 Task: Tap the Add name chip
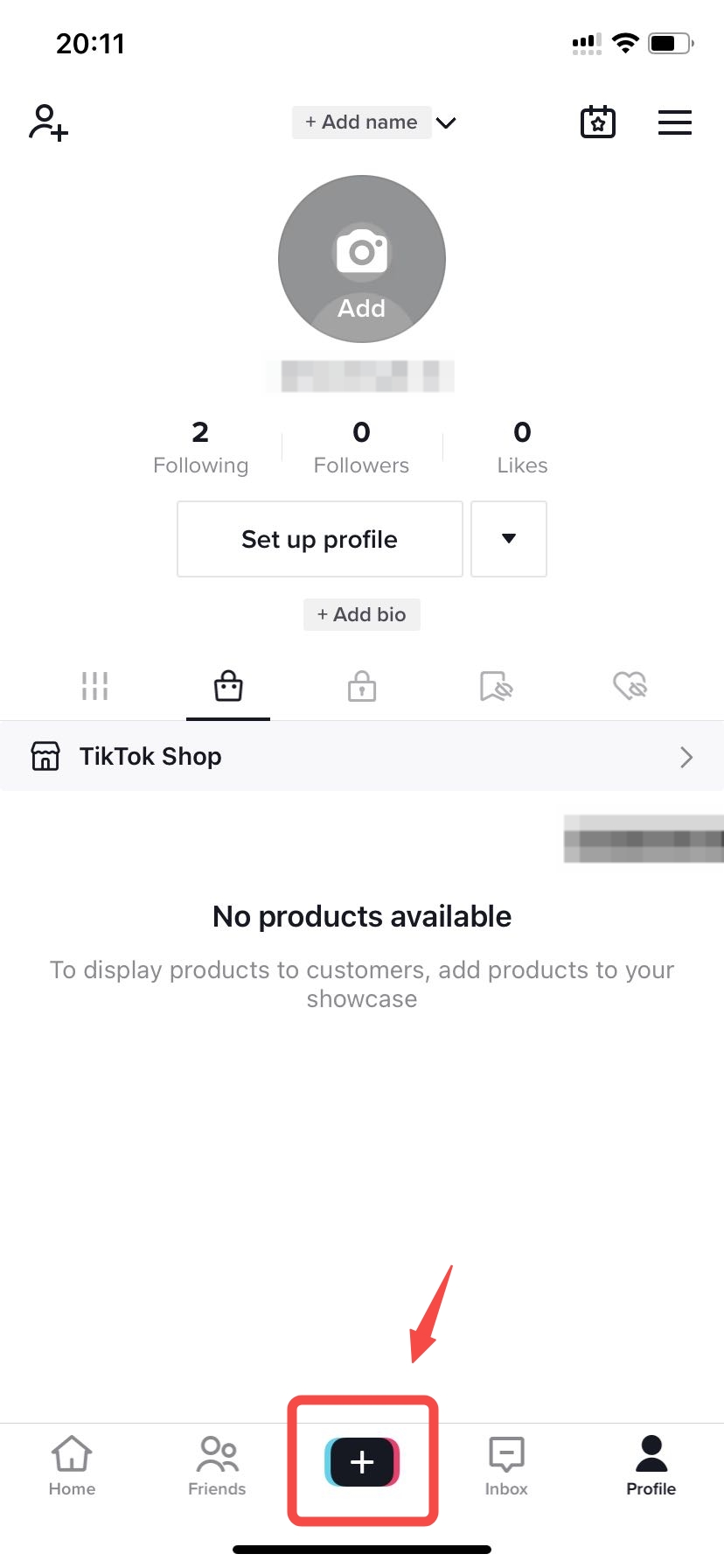click(x=361, y=122)
